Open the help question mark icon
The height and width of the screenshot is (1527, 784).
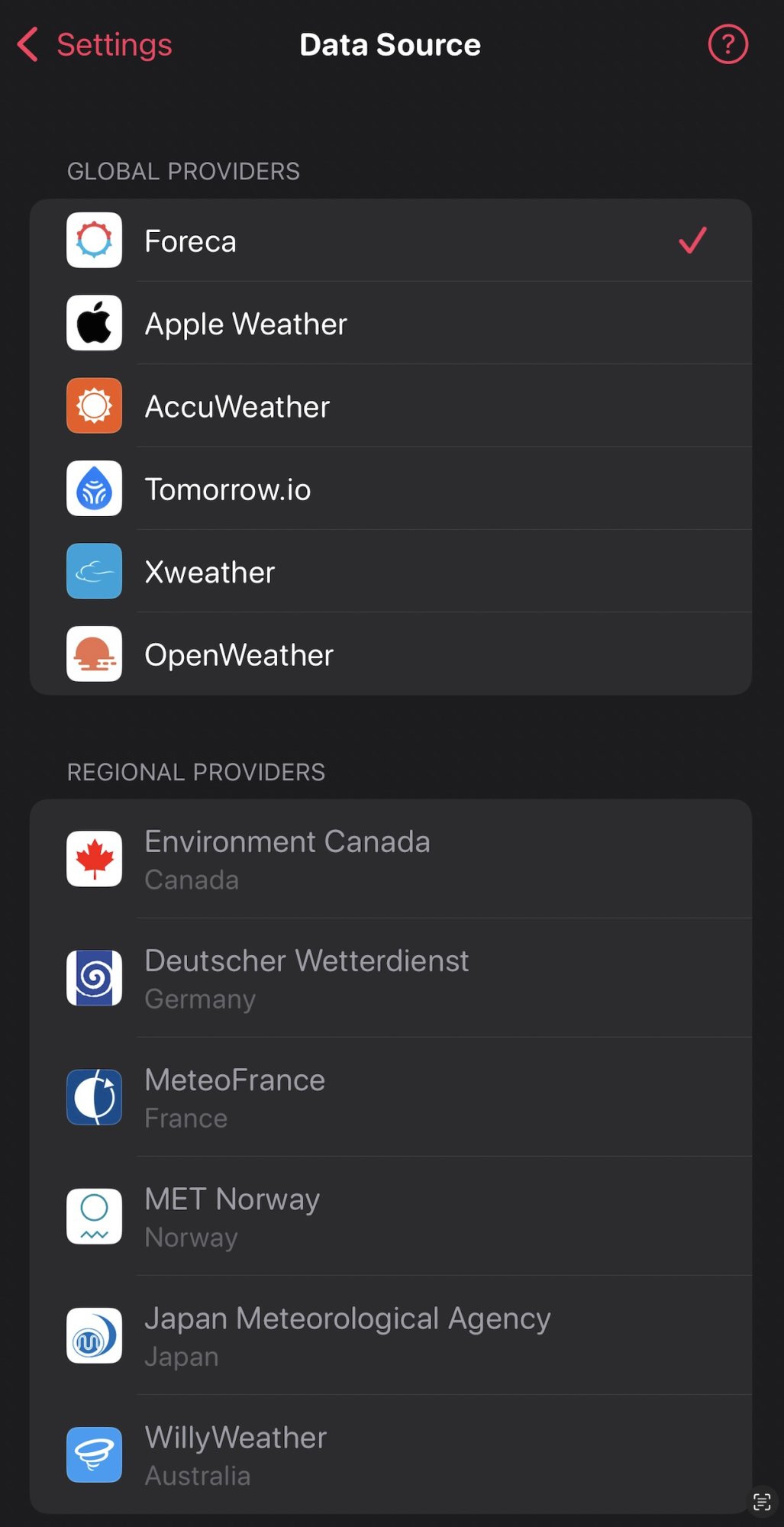728,45
